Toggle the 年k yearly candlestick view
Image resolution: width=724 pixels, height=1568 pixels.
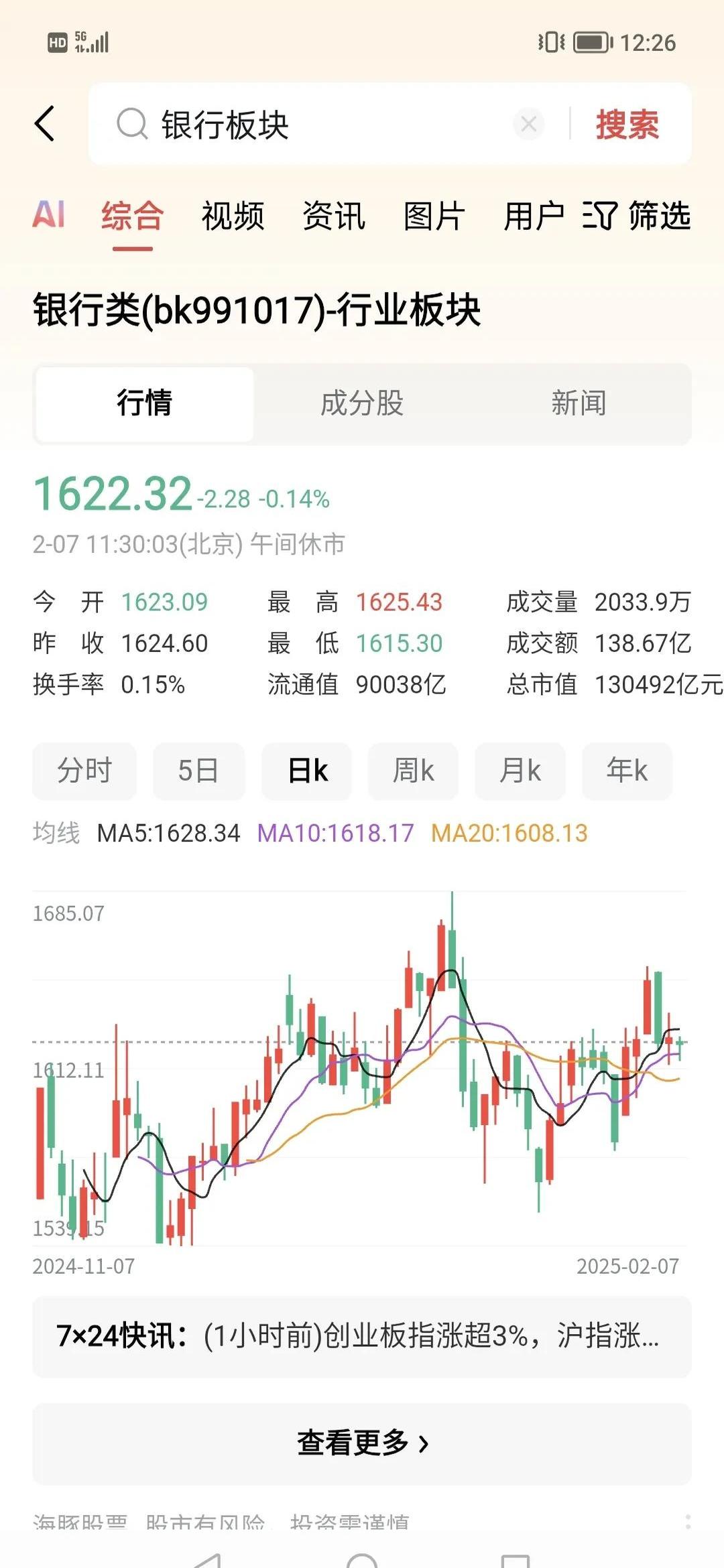[627, 771]
